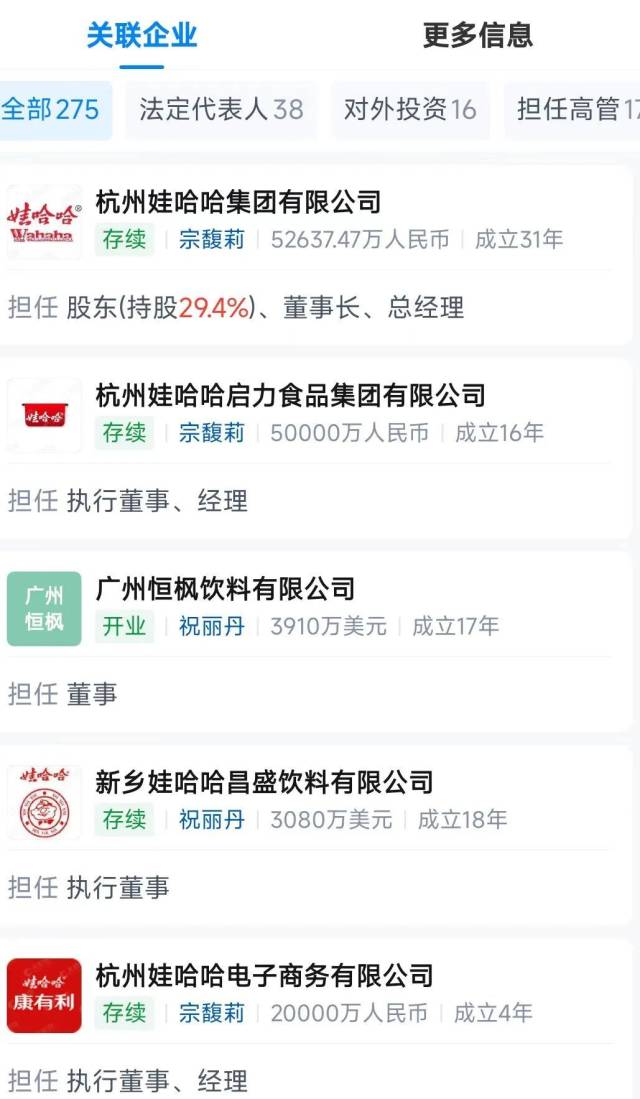Tap 祝丽丹 link under 新乡娃哈哈昌盛饮料

tap(212, 819)
